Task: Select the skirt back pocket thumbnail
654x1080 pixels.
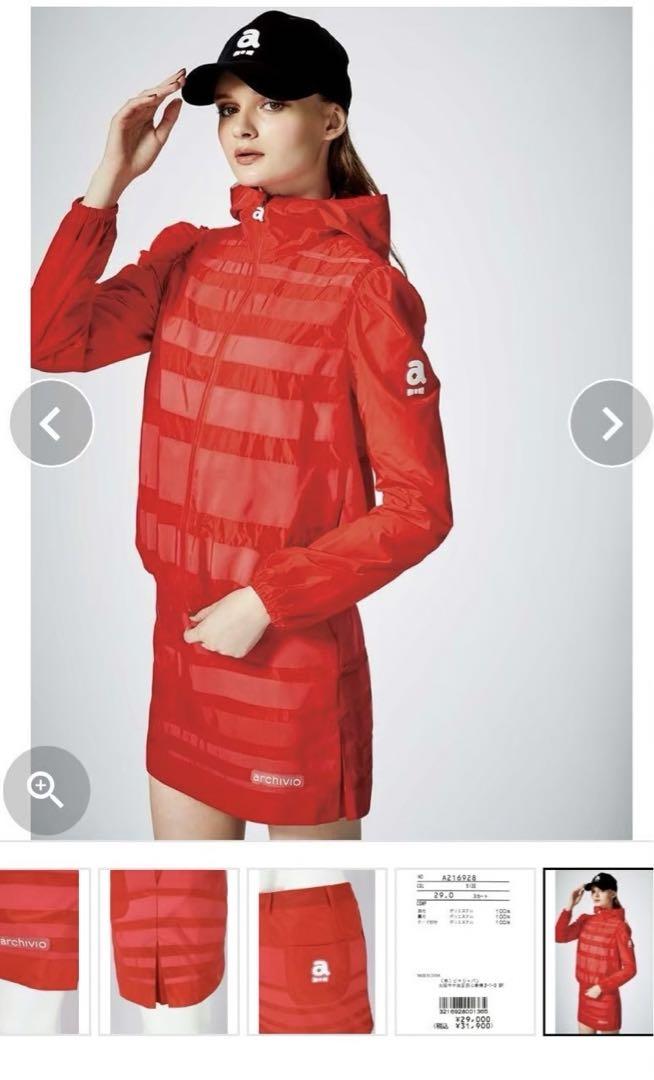Action: tap(316, 952)
